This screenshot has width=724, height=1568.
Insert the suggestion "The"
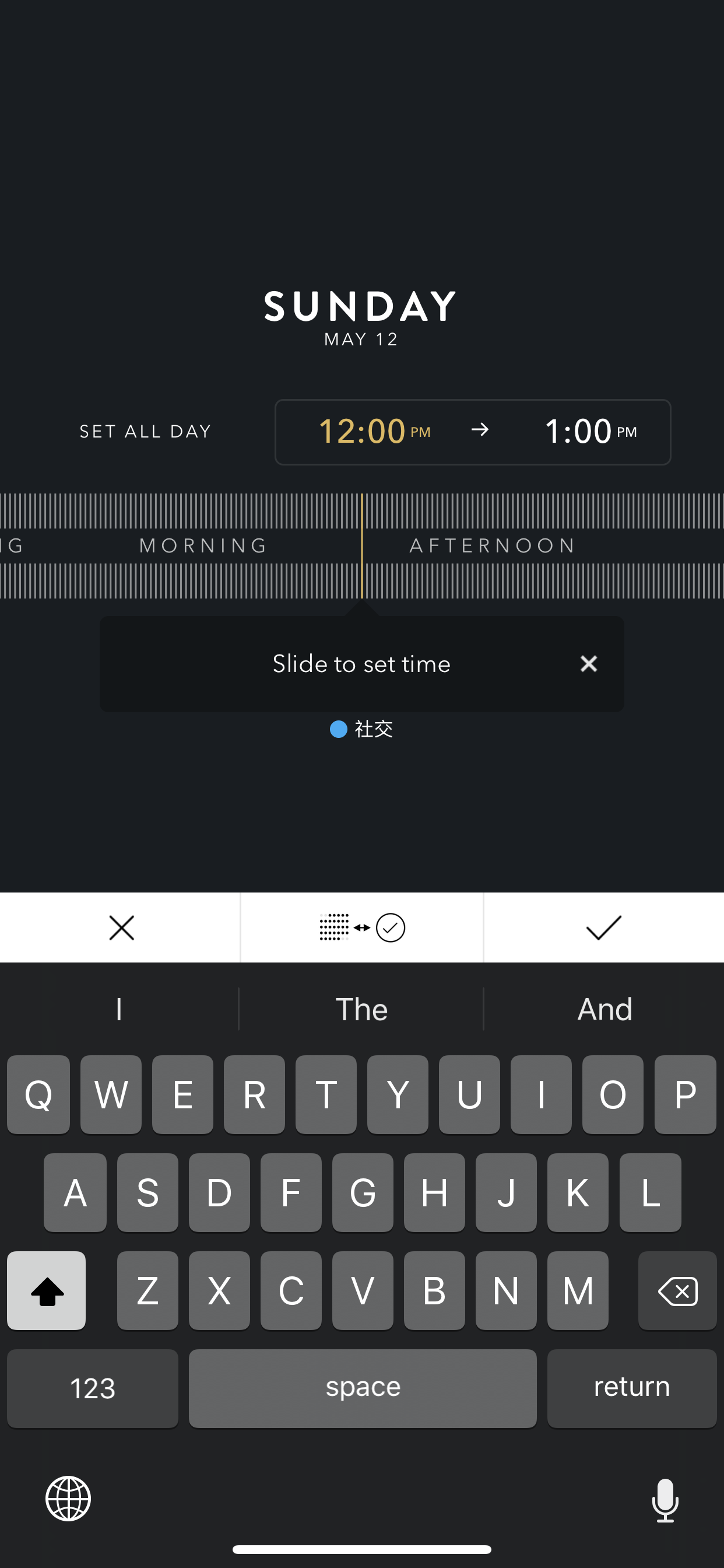point(361,1009)
